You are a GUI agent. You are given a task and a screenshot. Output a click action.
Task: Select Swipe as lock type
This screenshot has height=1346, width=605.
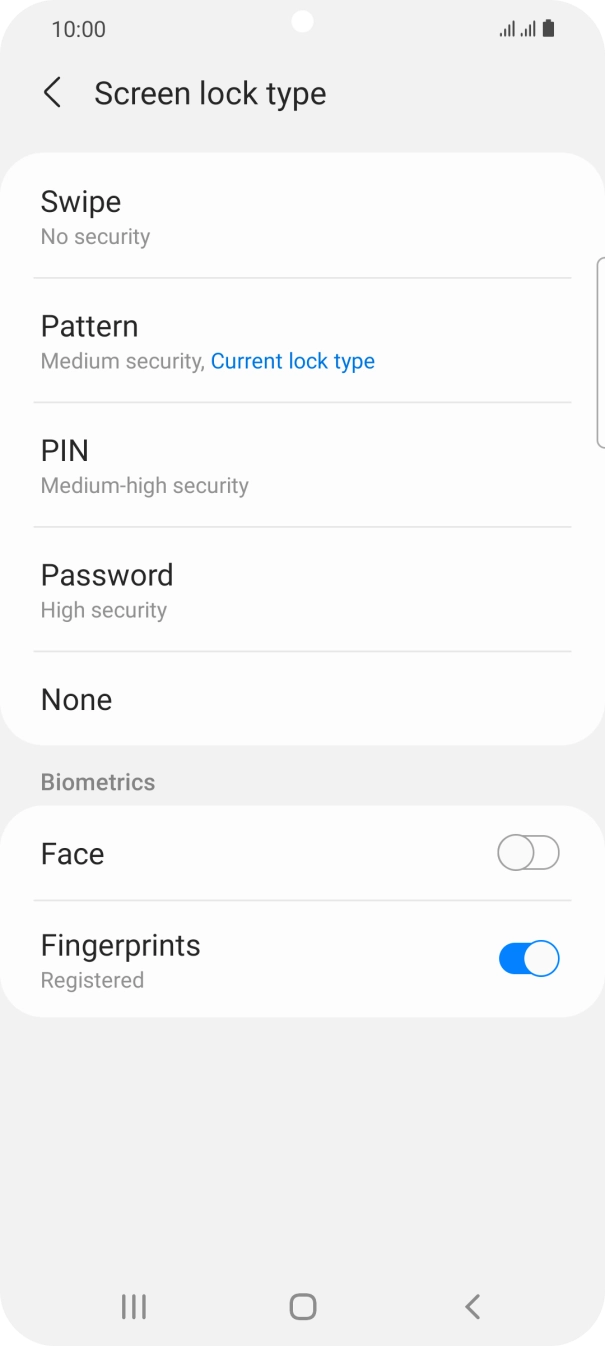(x=300, y=216)
